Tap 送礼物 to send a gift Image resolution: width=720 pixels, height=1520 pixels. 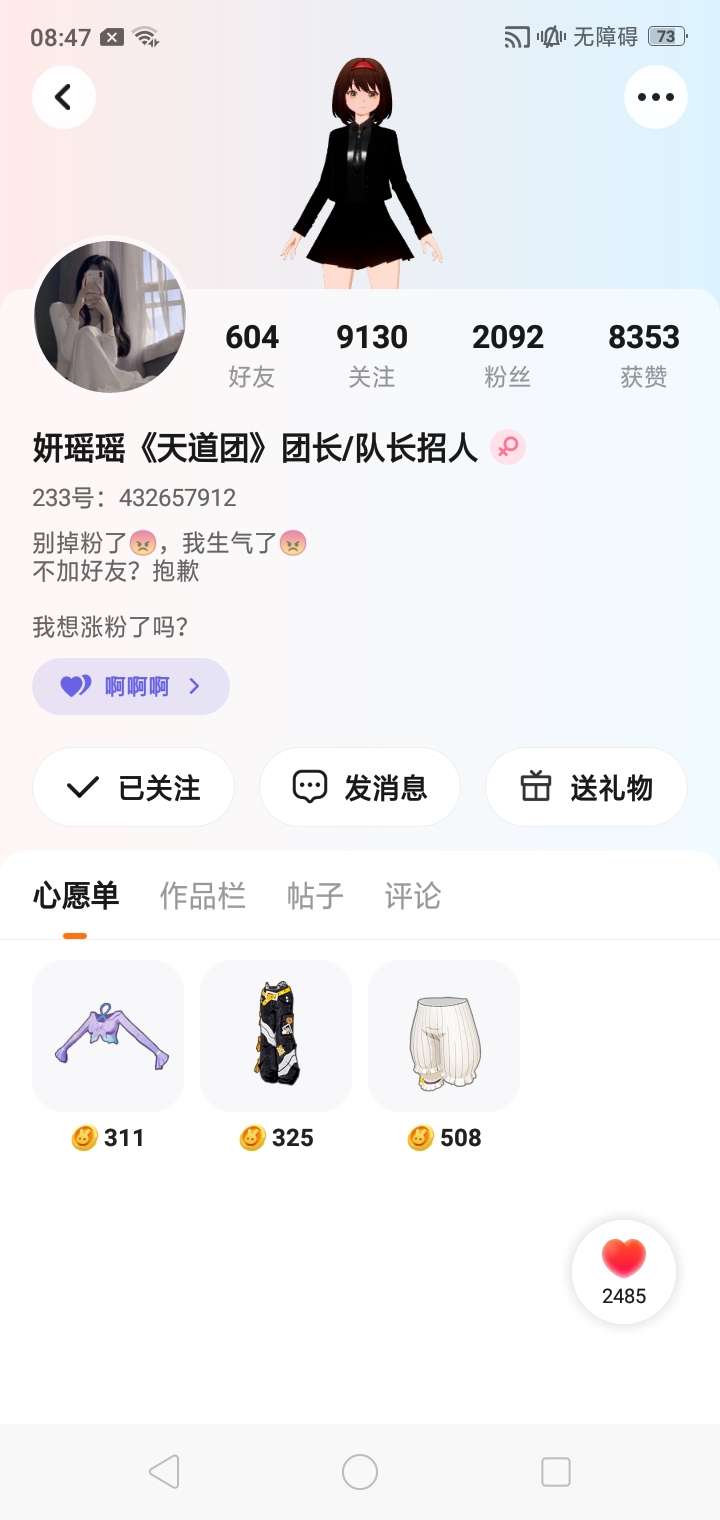586,788
